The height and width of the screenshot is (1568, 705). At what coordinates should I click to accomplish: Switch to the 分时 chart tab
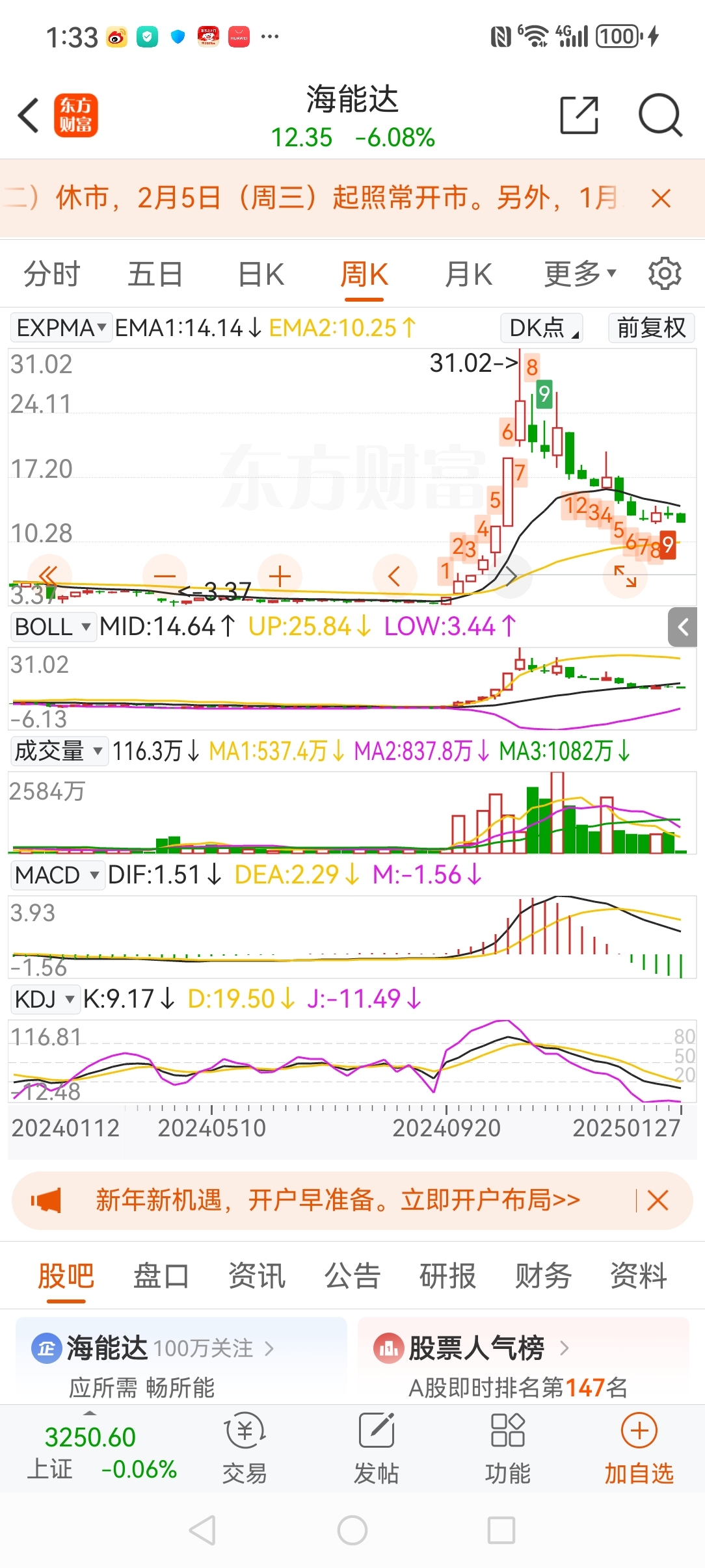pos(52,274)
